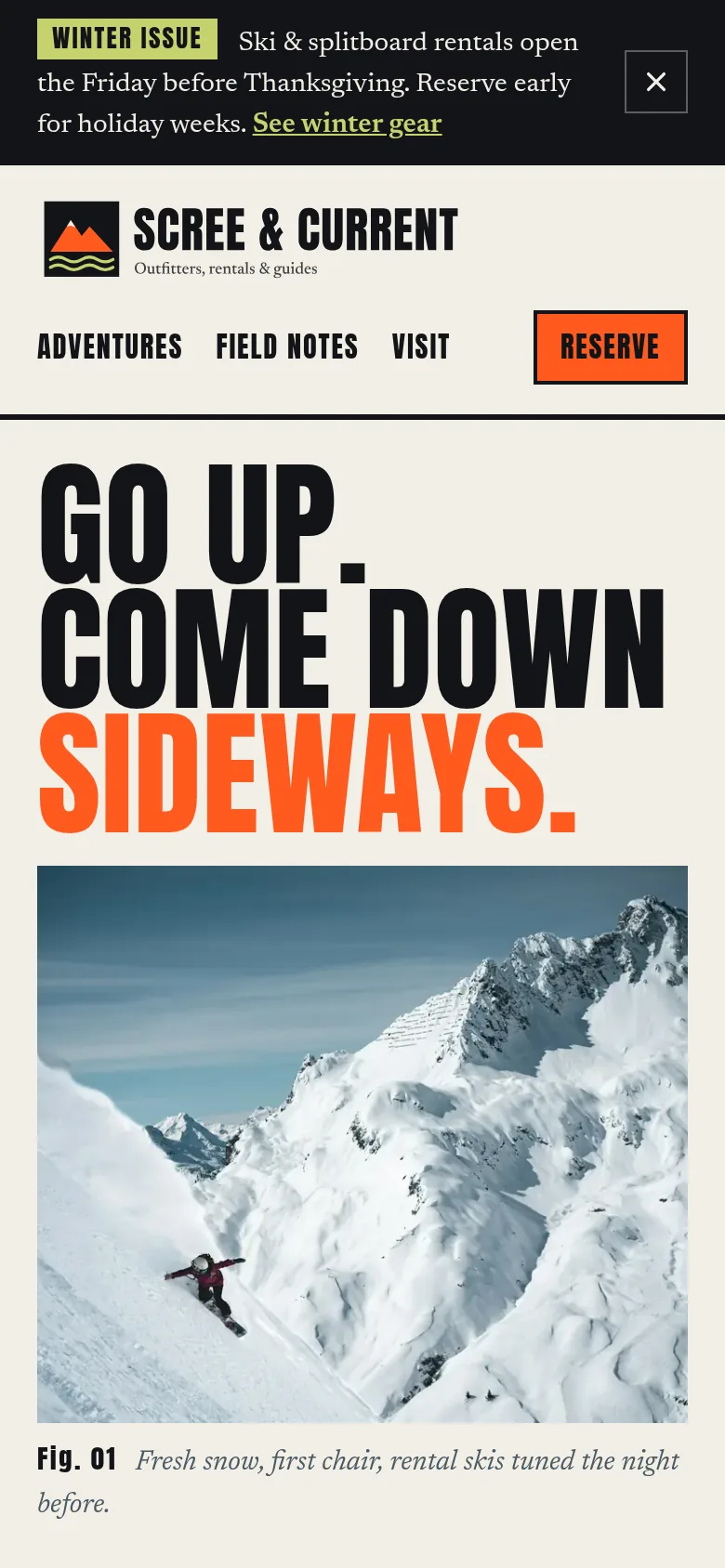Open Field Notes section
Image resolution: width=725 pixels, height=1568 pixels.
click(x=287, y=347)
